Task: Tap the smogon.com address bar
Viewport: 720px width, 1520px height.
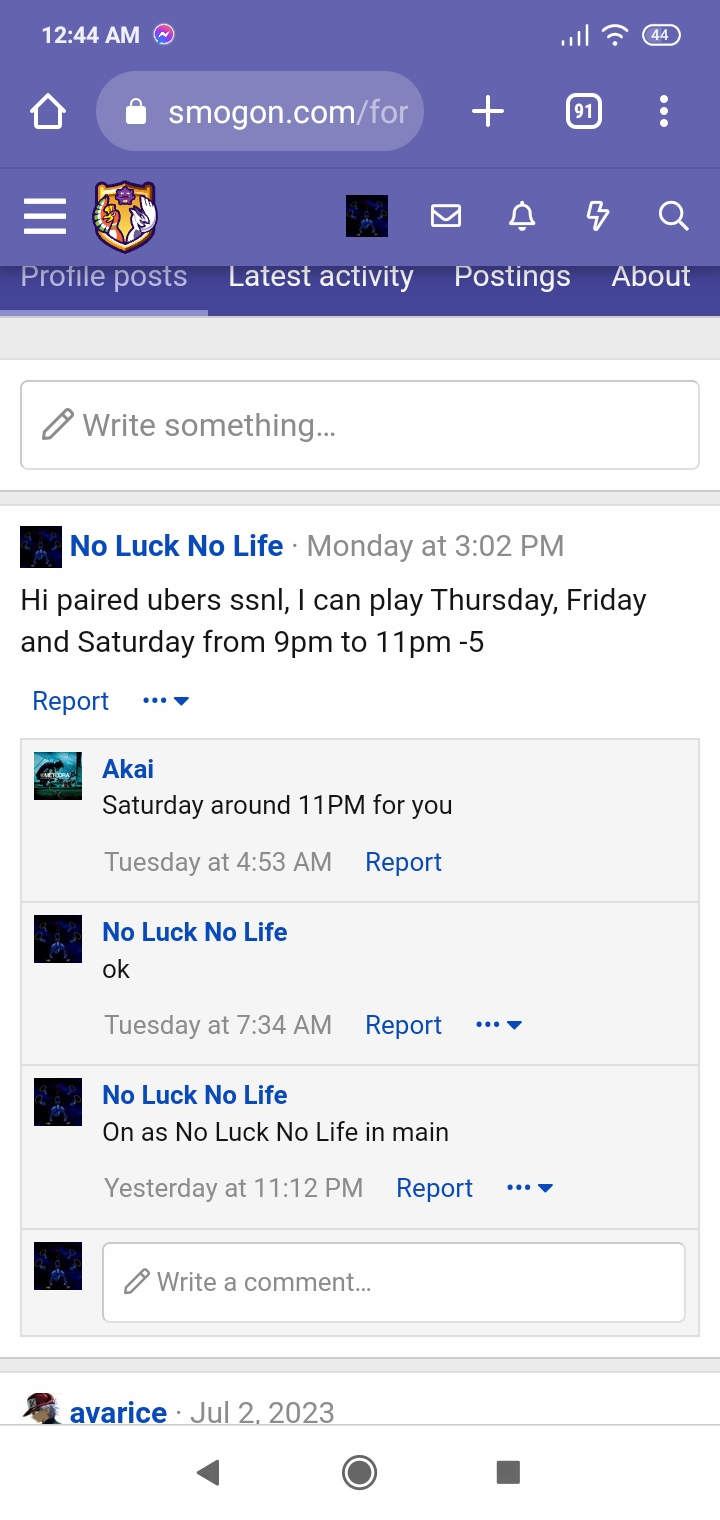Action: (x=260, y=111)
